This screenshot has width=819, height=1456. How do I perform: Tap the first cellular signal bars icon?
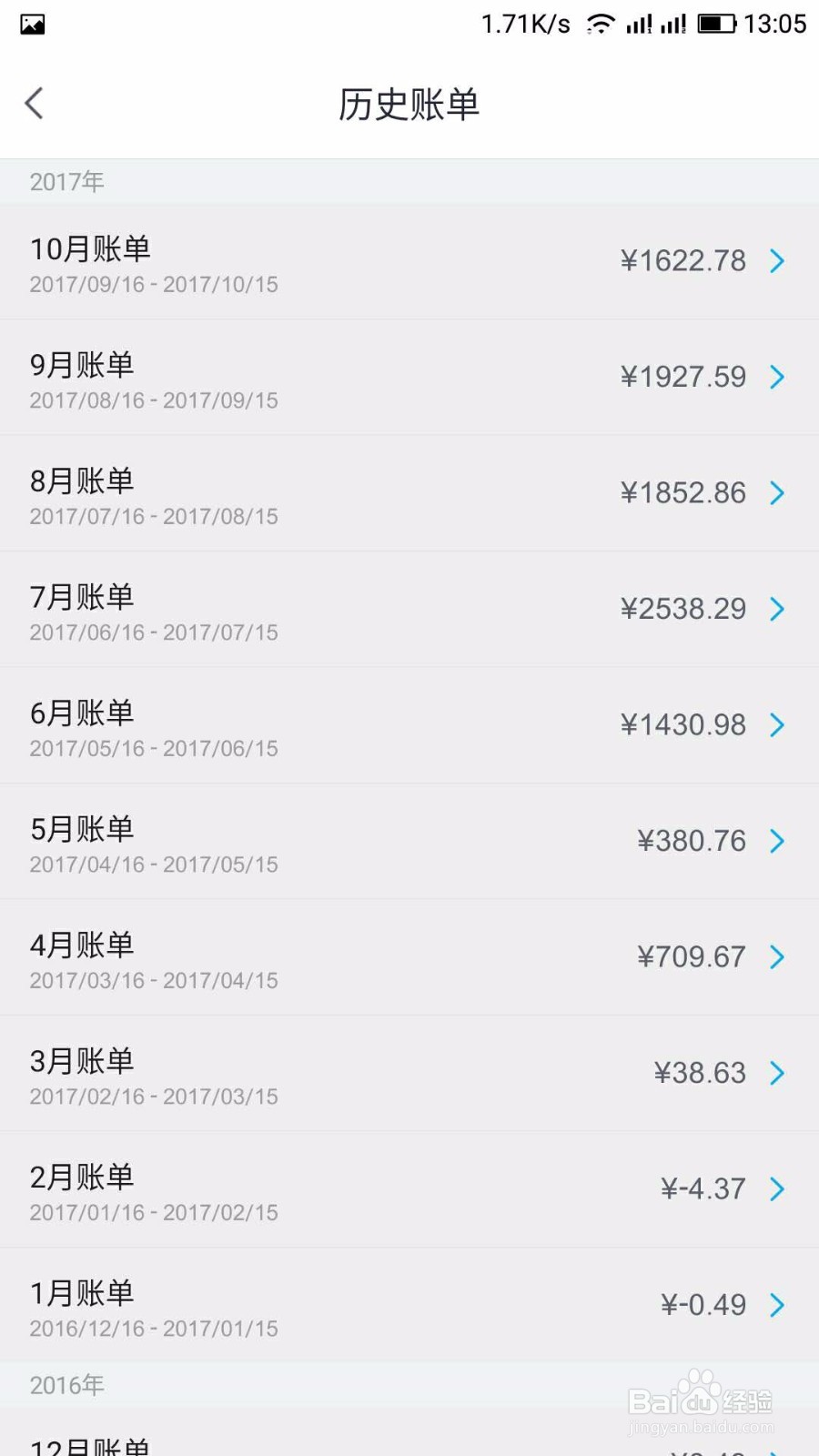(x=640, y=23)
